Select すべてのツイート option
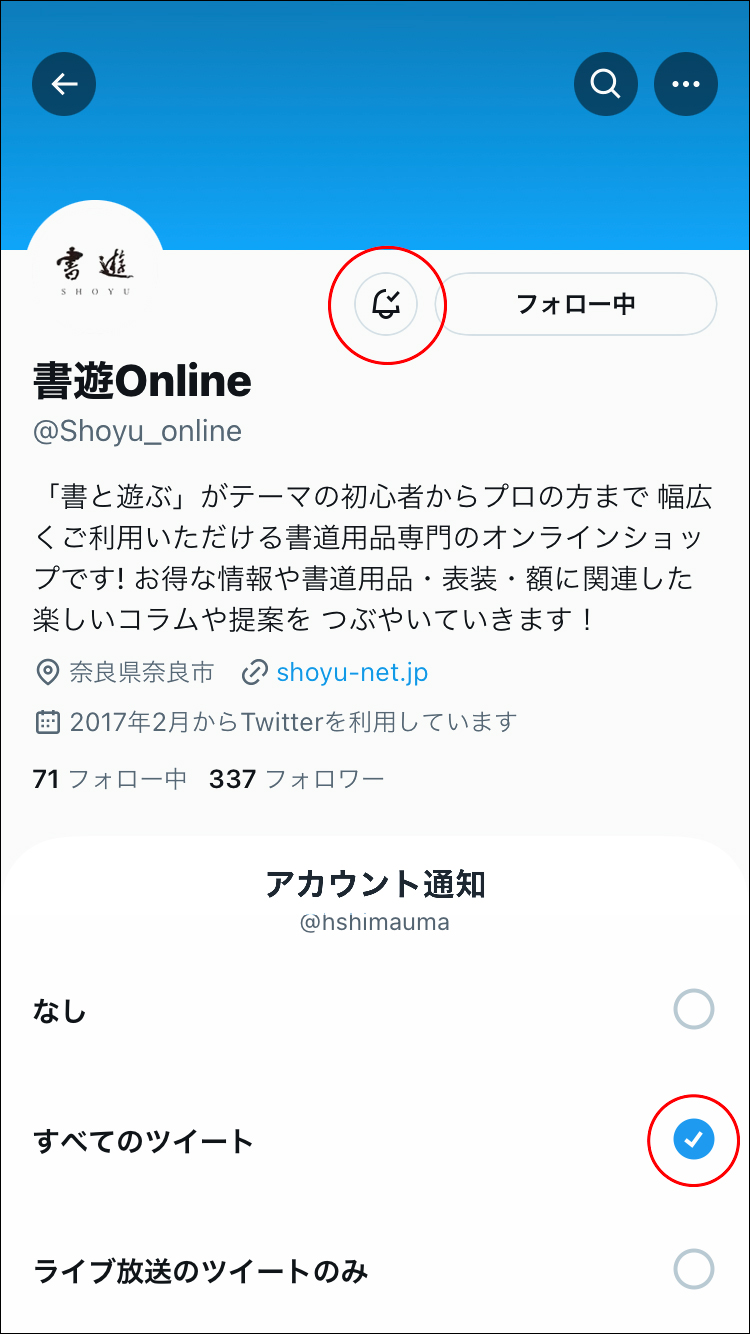This screenshot has height=1334, width=750. 693,1140
